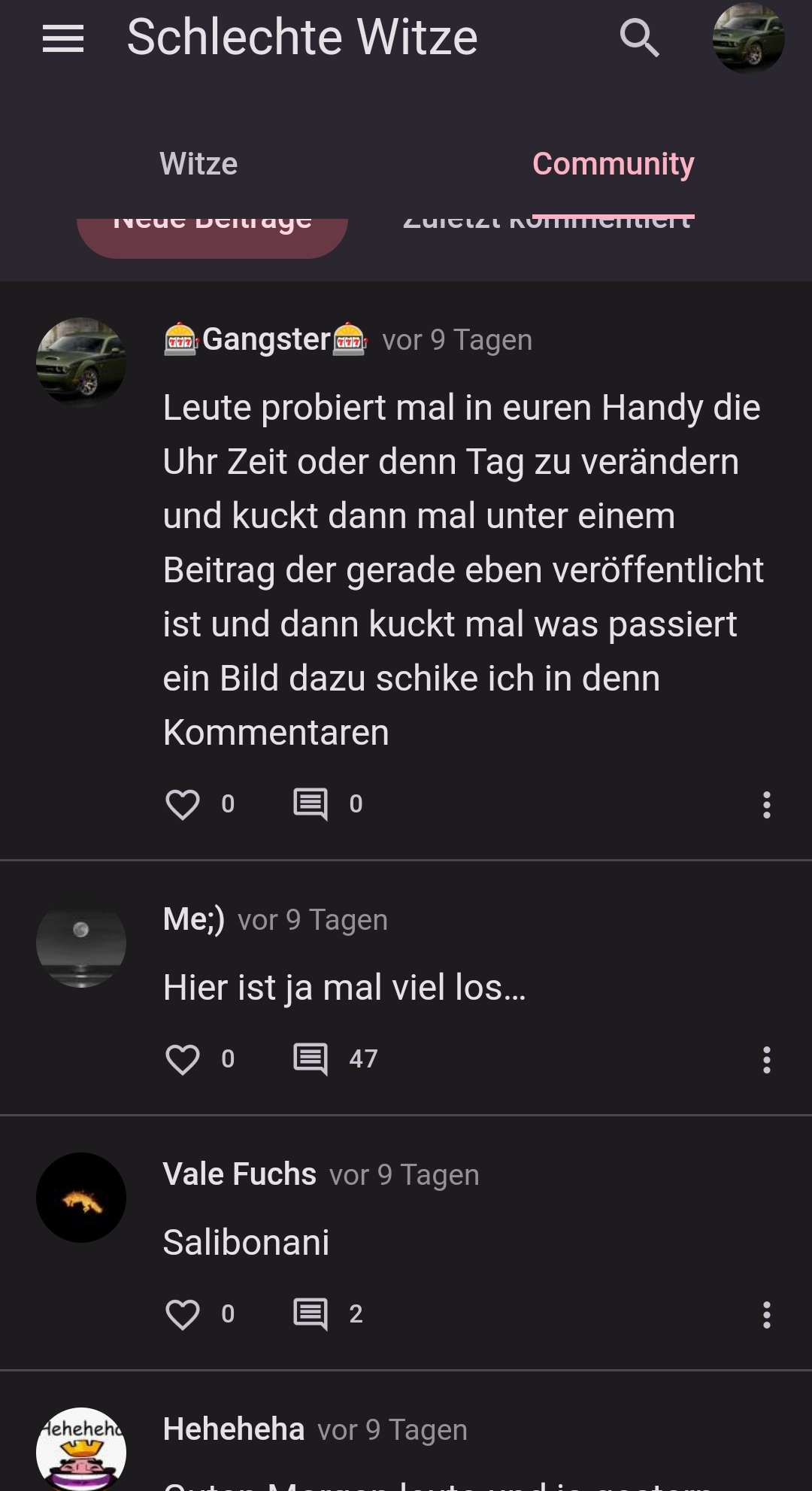Open Vale Fuchs's profile avatar
Screen dimensions: 812x1491
click(x=81, y=1197)
